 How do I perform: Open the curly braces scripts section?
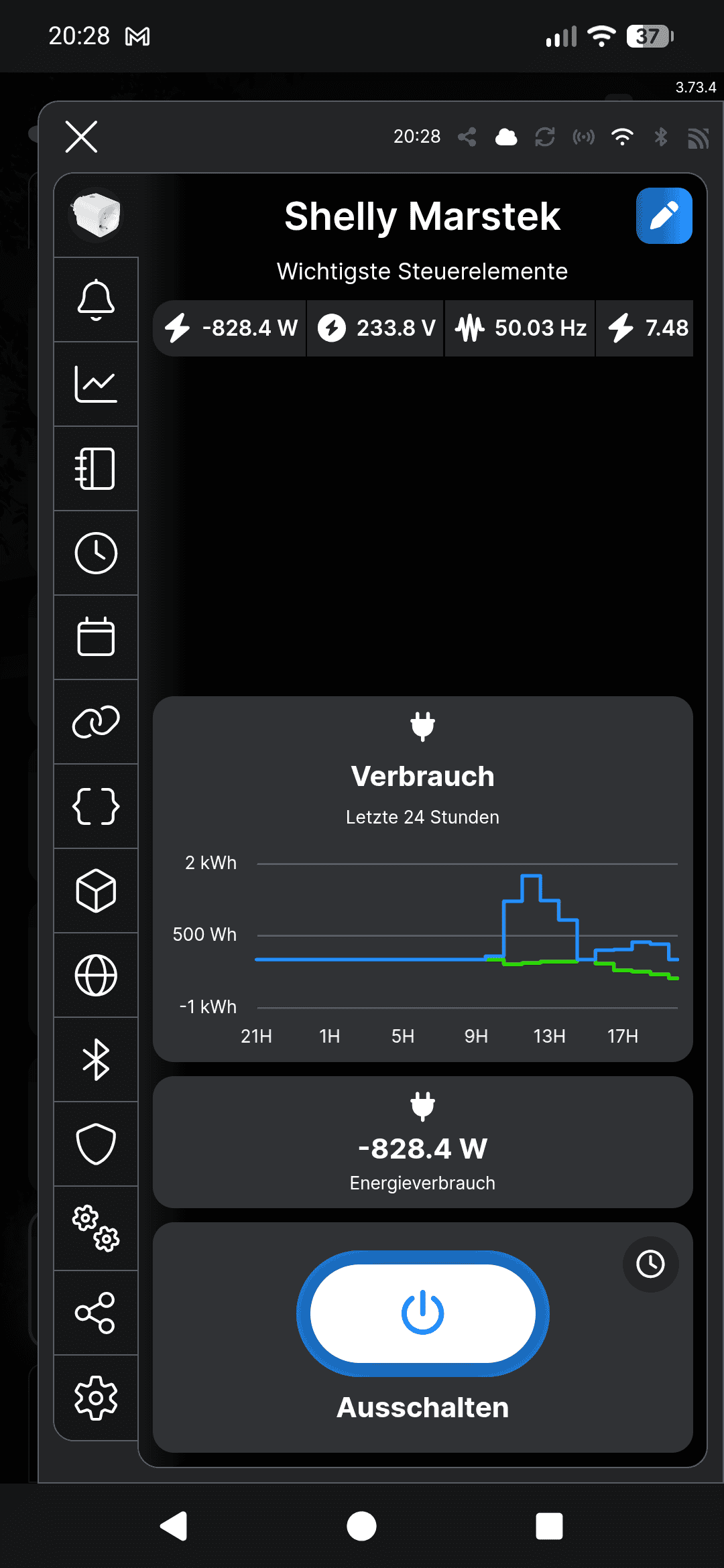click(x=96, y=806)
